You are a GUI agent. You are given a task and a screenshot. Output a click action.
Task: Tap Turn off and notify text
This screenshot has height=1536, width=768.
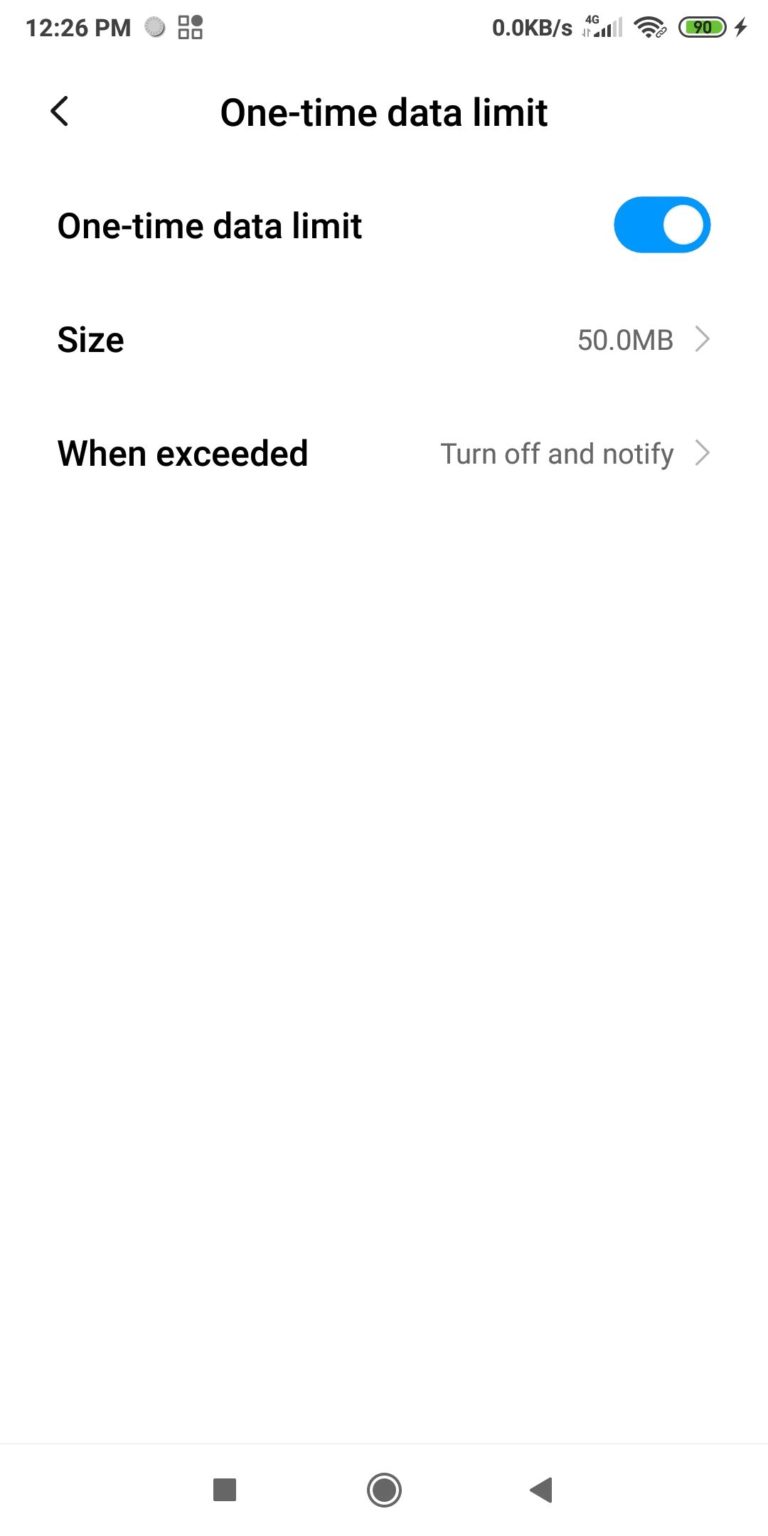pos(557,453)
